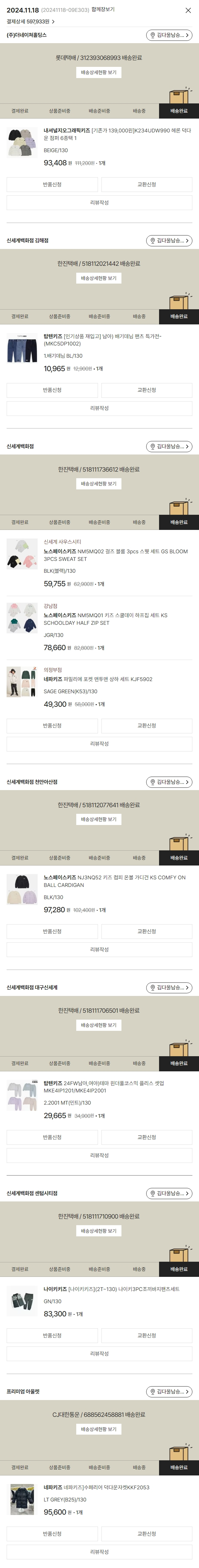Open 탑텐키즈 배기데님 팬츠 product
199x1568 pixels.
point(102,340)
